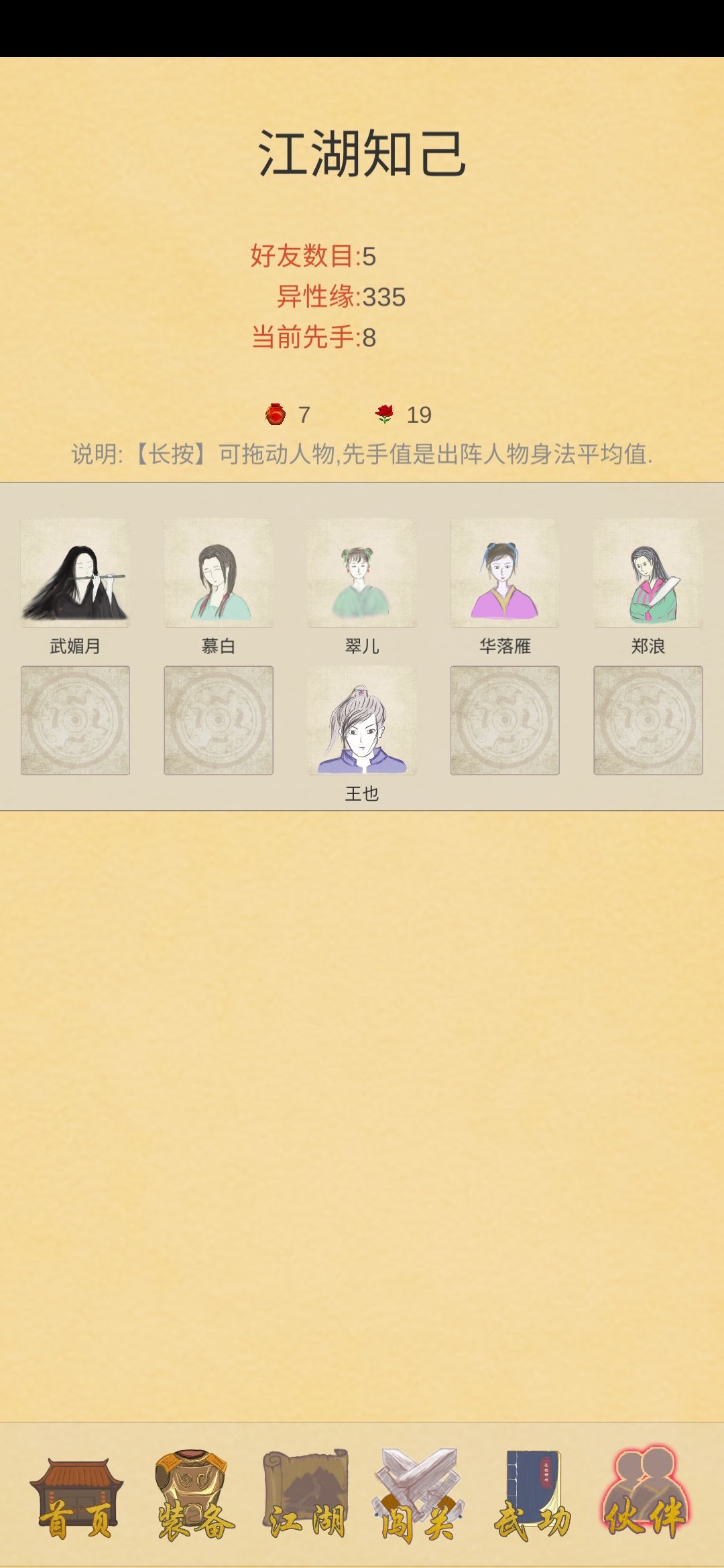Click the first empty companion slot
Viewport: 724px width, 1568px height.
(x=77, y=724)
